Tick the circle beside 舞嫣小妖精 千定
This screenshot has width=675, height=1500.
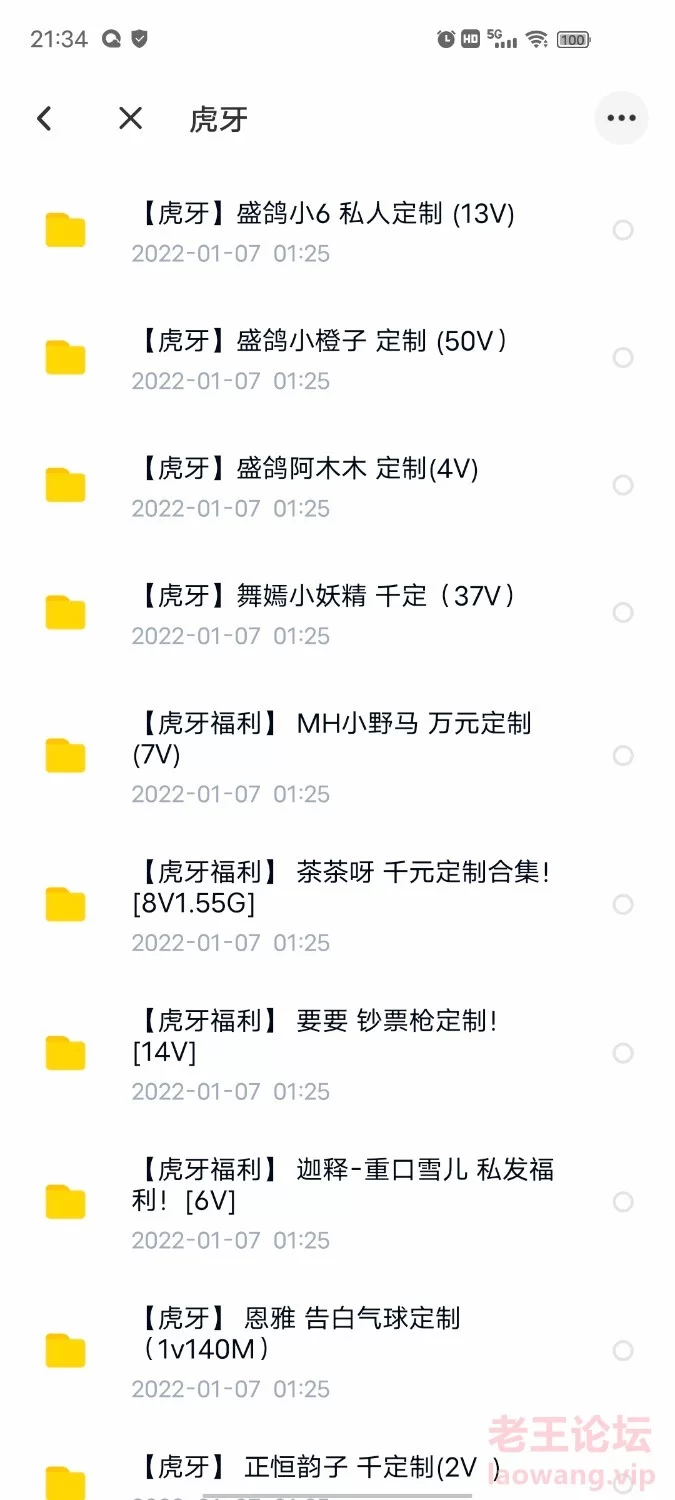(x=623, y=613)
